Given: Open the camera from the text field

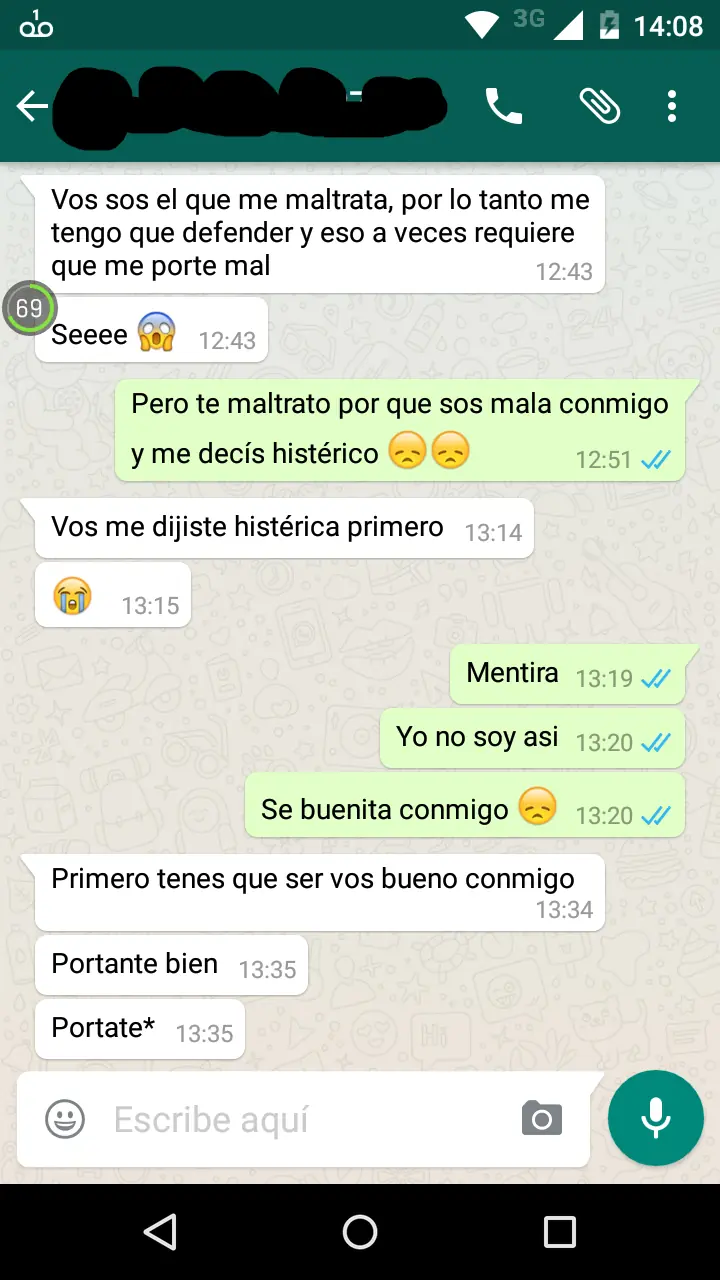Looking at the screenshot, I should tap(541, 1119).
